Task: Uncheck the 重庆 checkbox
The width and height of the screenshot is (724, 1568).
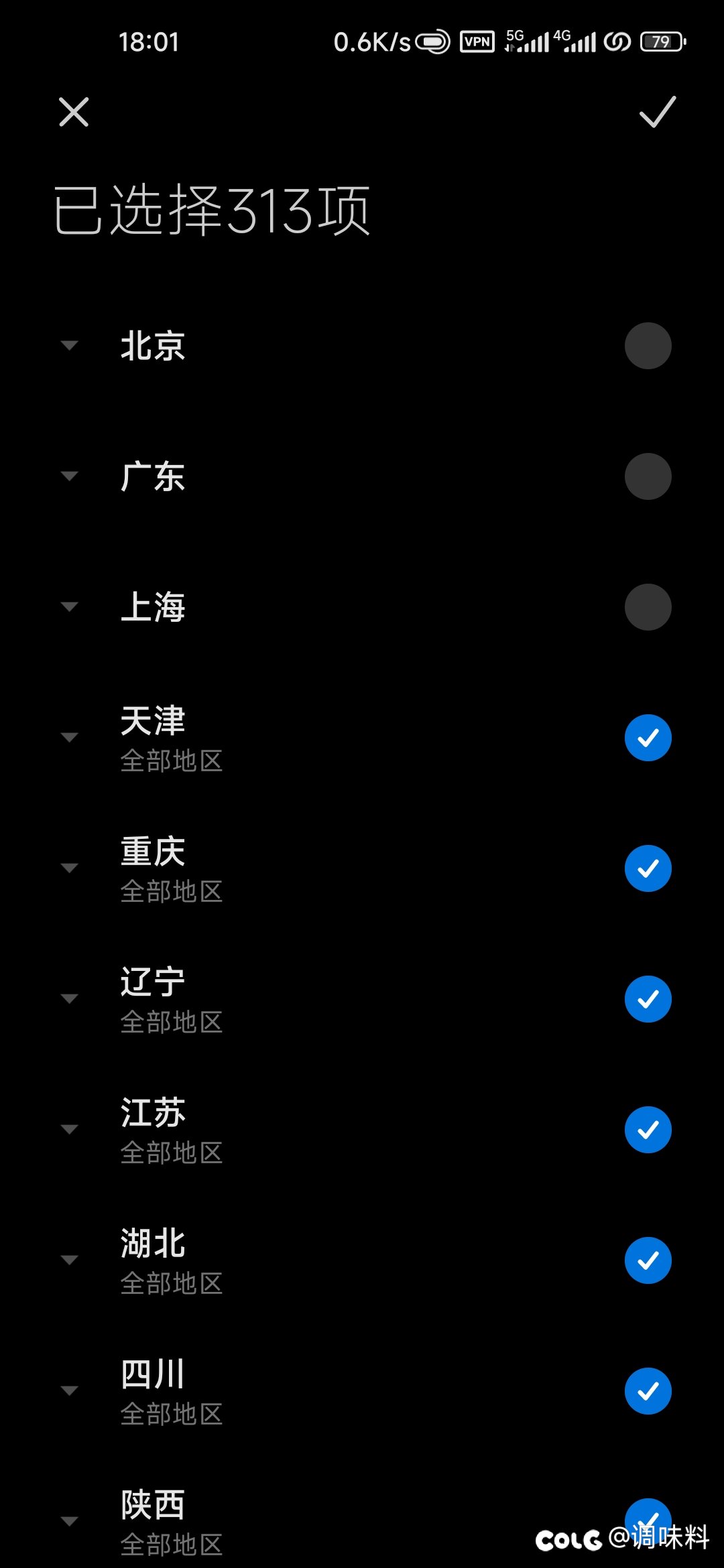Action: (648, 868)
